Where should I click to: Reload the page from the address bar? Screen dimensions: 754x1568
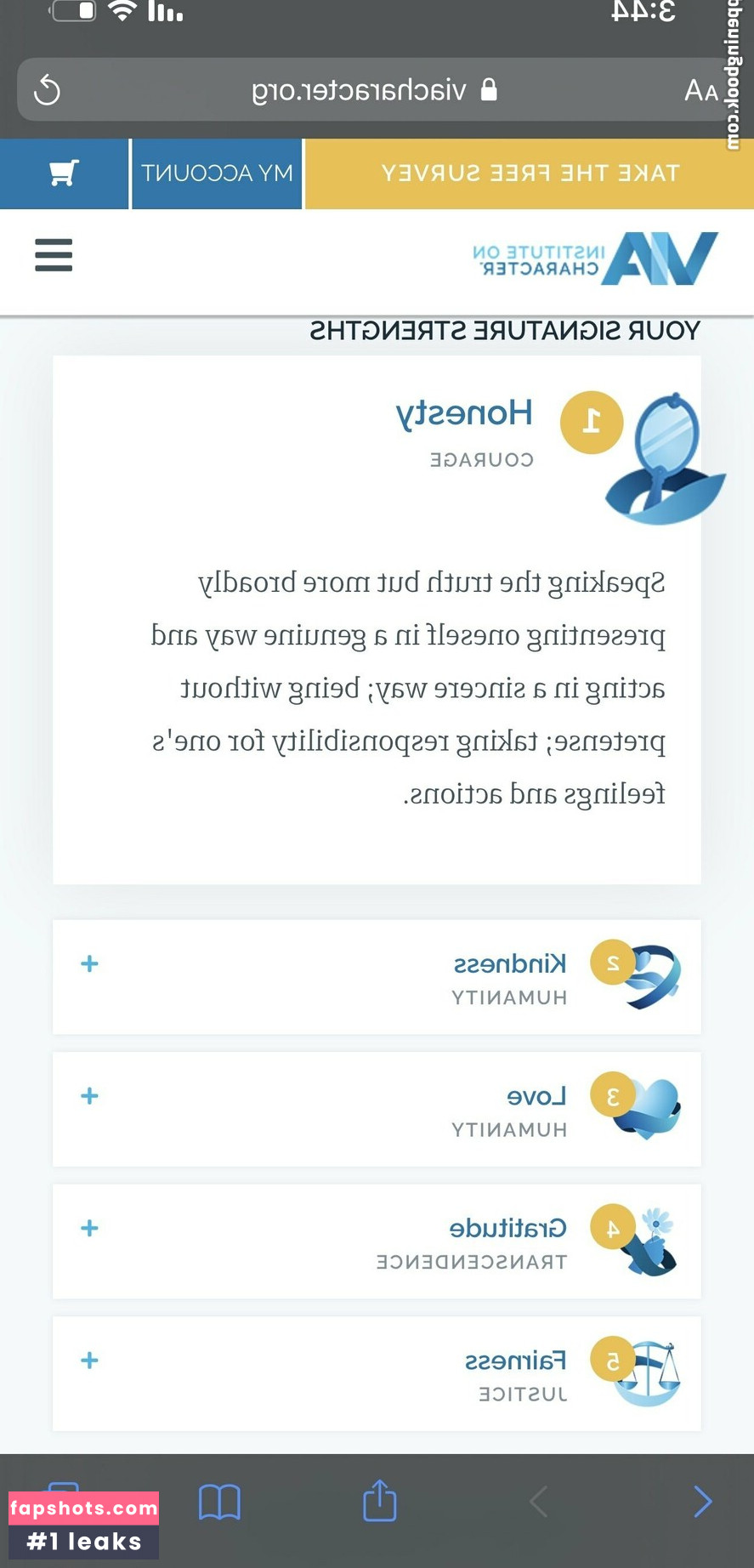(47, 90)
